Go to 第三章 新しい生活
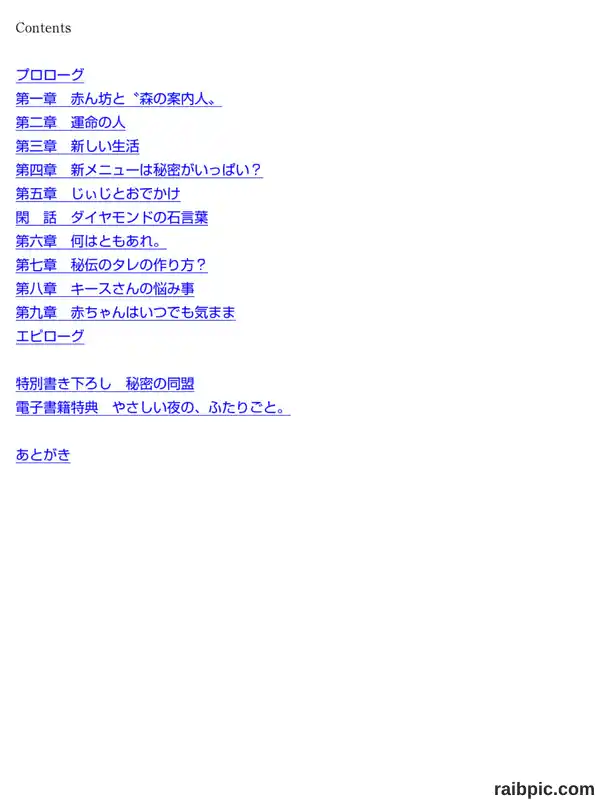 [x=78, y=147]
